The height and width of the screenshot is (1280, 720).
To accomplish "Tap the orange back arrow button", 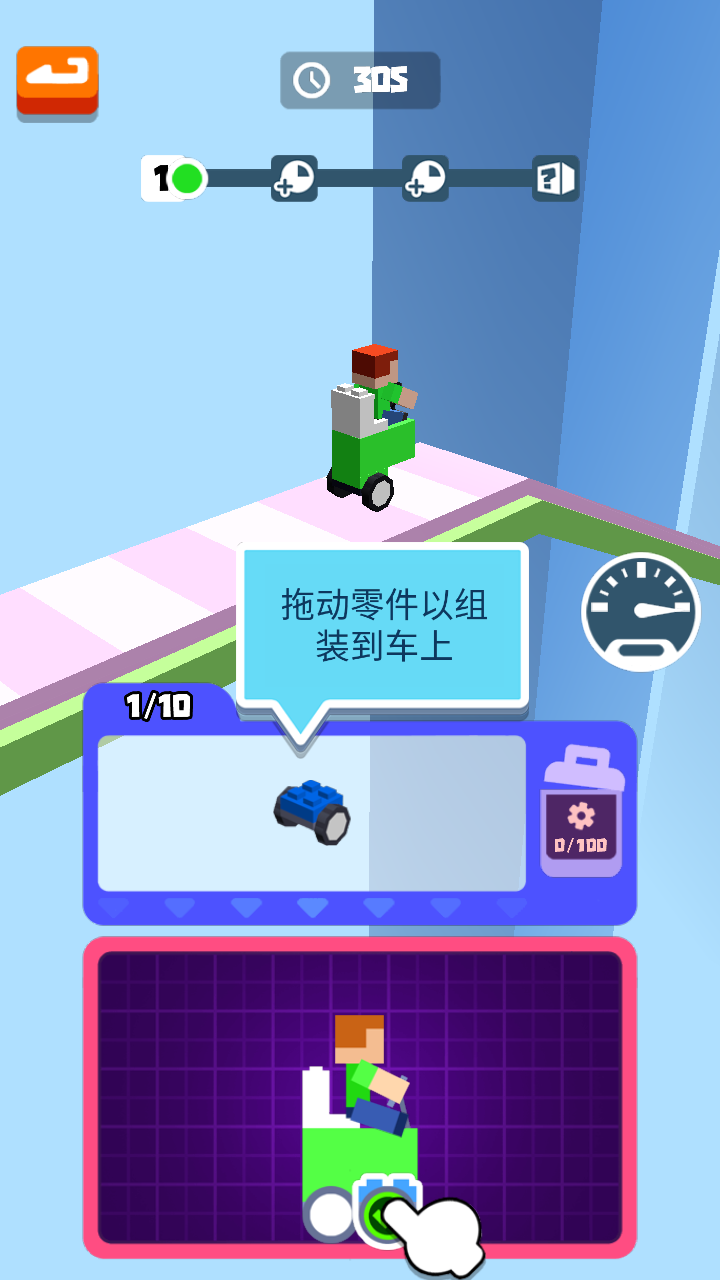I will point(57,80).
